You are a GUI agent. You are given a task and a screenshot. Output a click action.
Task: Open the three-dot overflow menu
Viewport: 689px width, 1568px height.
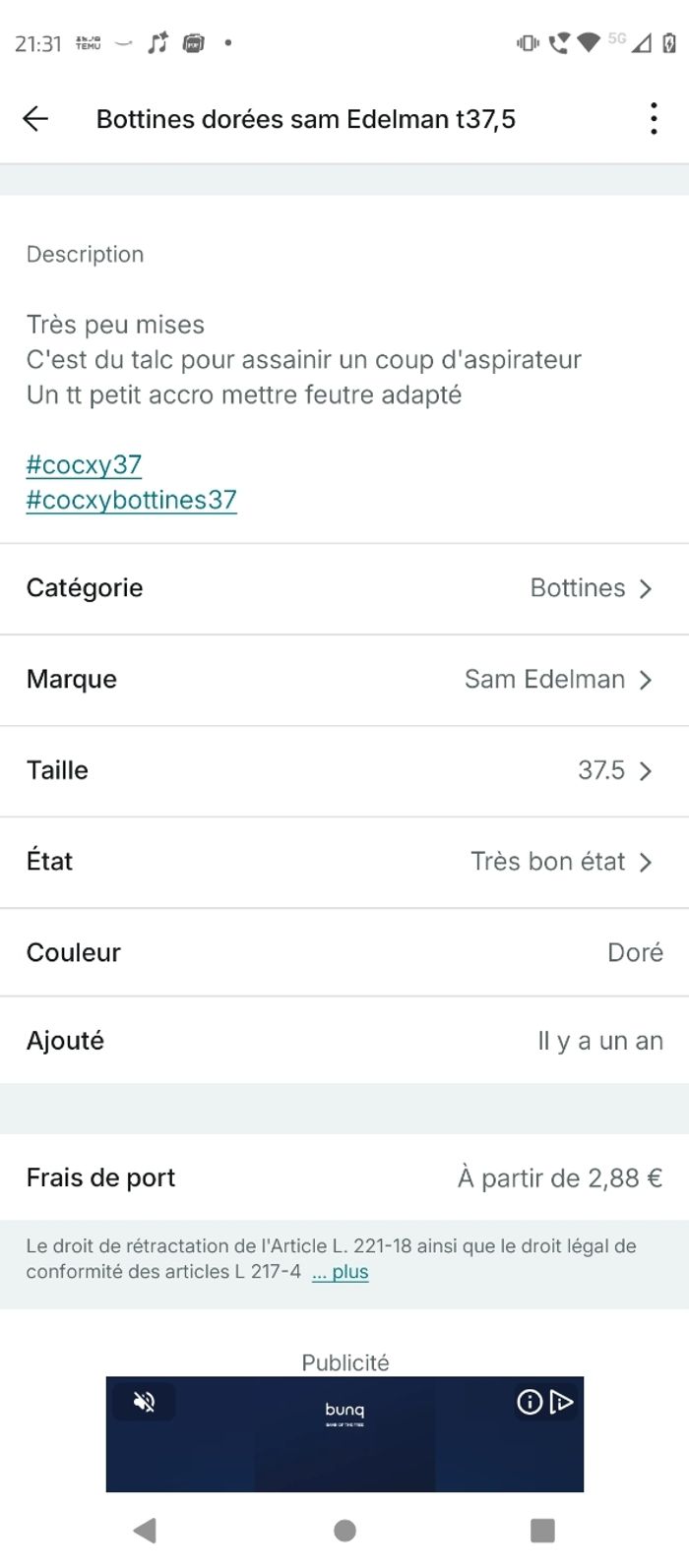pos(654,119)
